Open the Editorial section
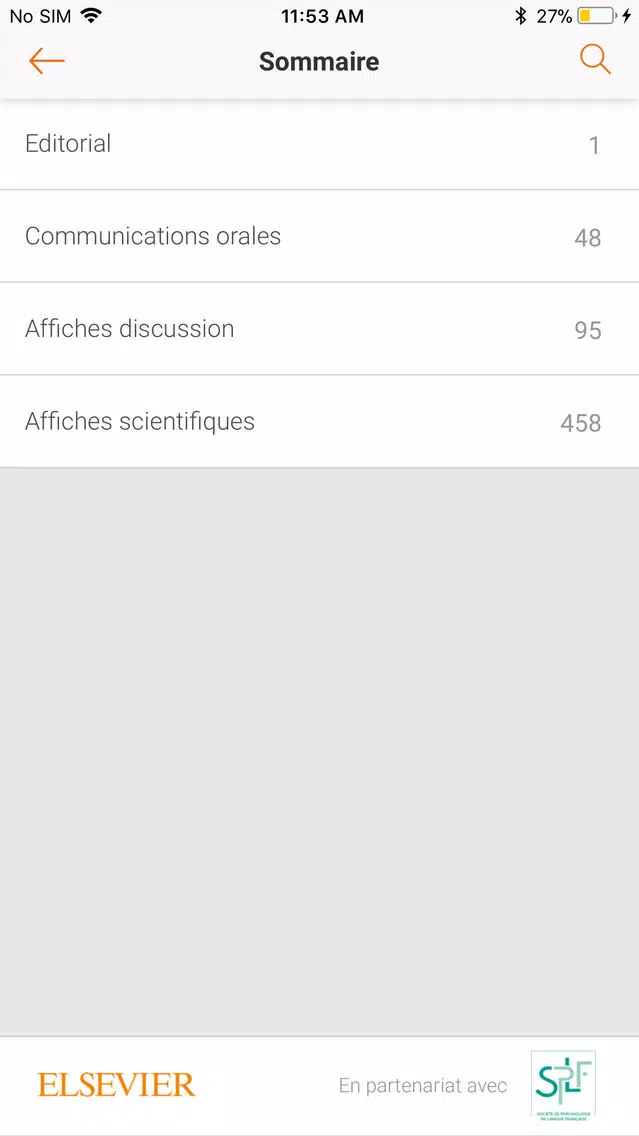This screenshot has height=1136, width=639. pos(320,144)
